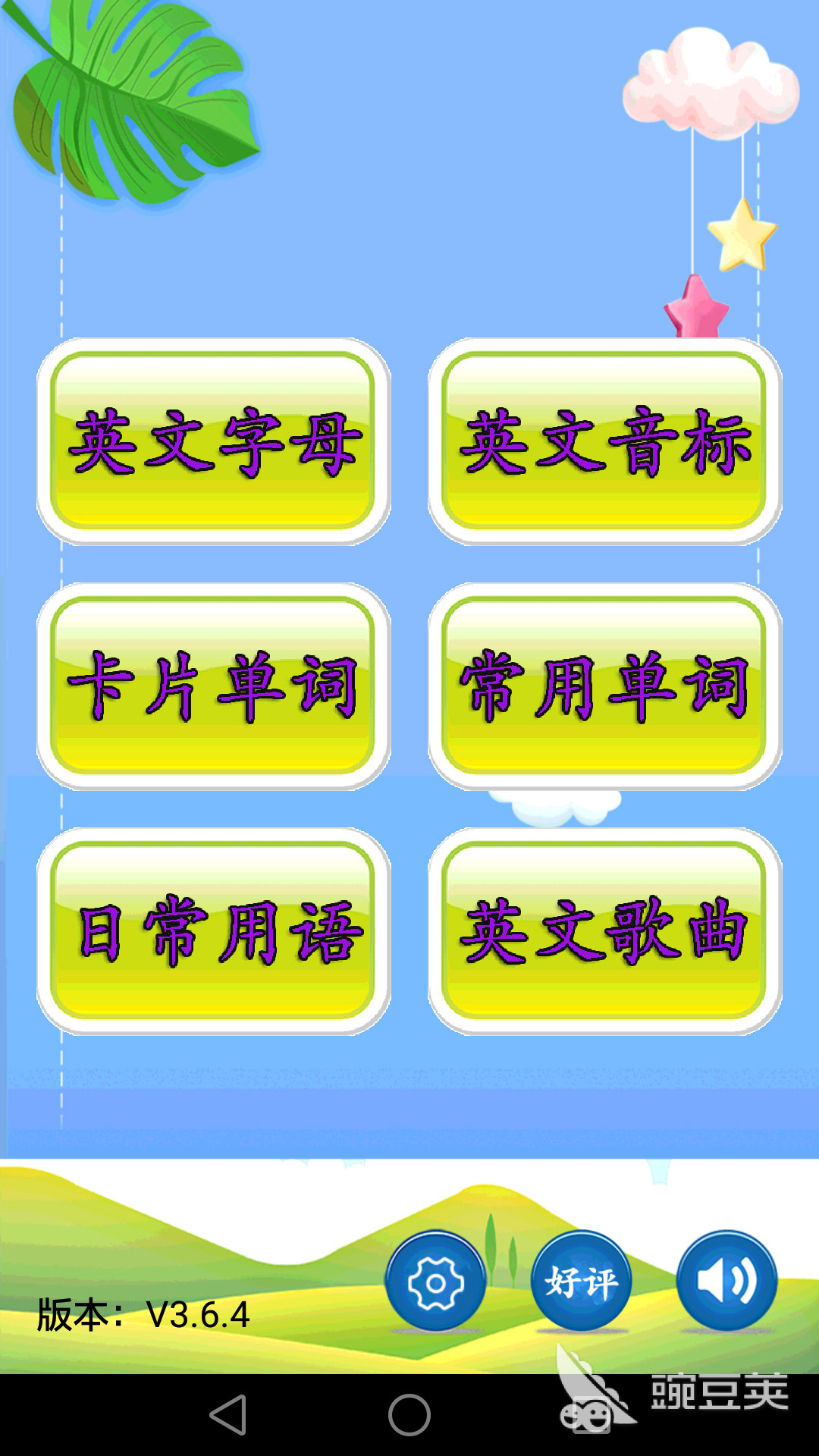
Task: Go to 日常用语 daily phrases
Action: 213,931
